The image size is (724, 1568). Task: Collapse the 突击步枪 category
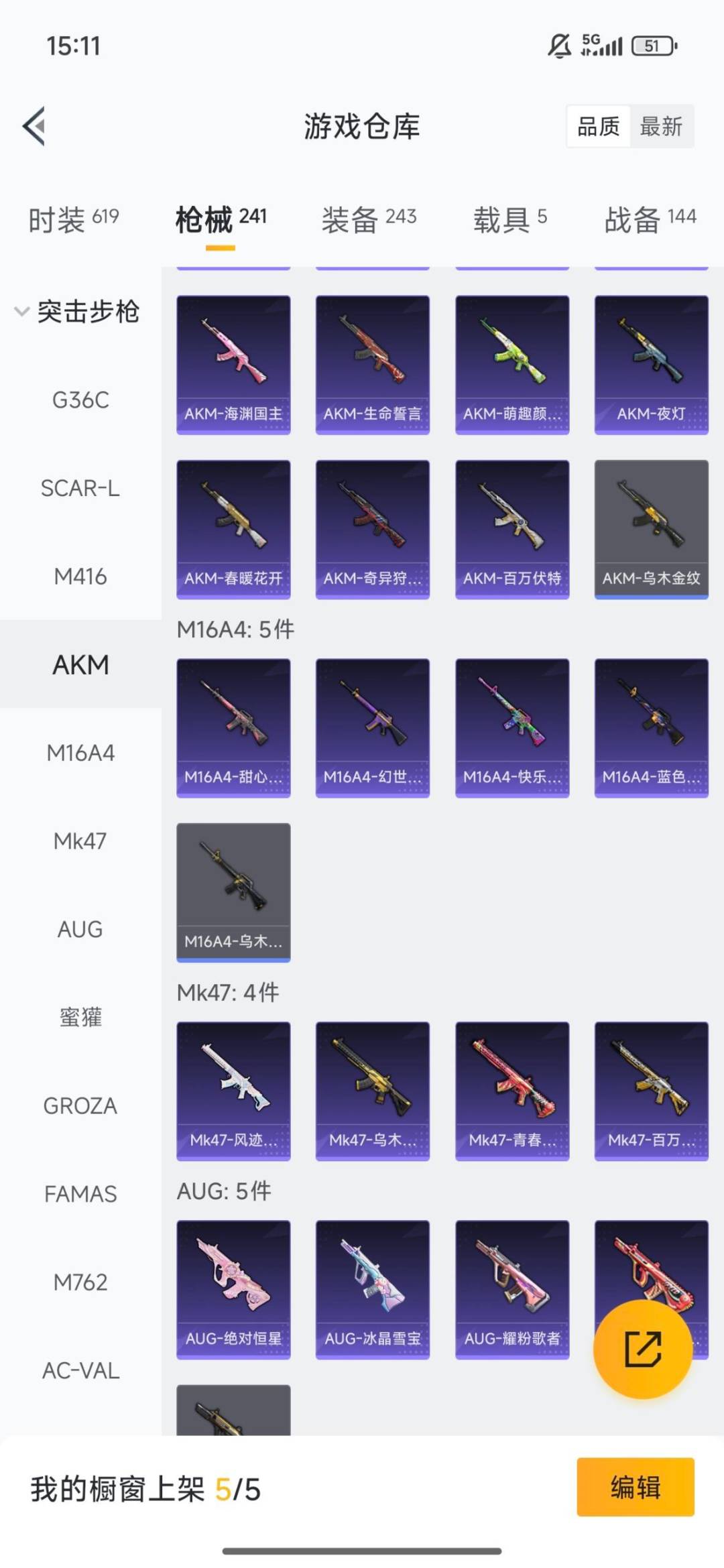pos(77,312)
